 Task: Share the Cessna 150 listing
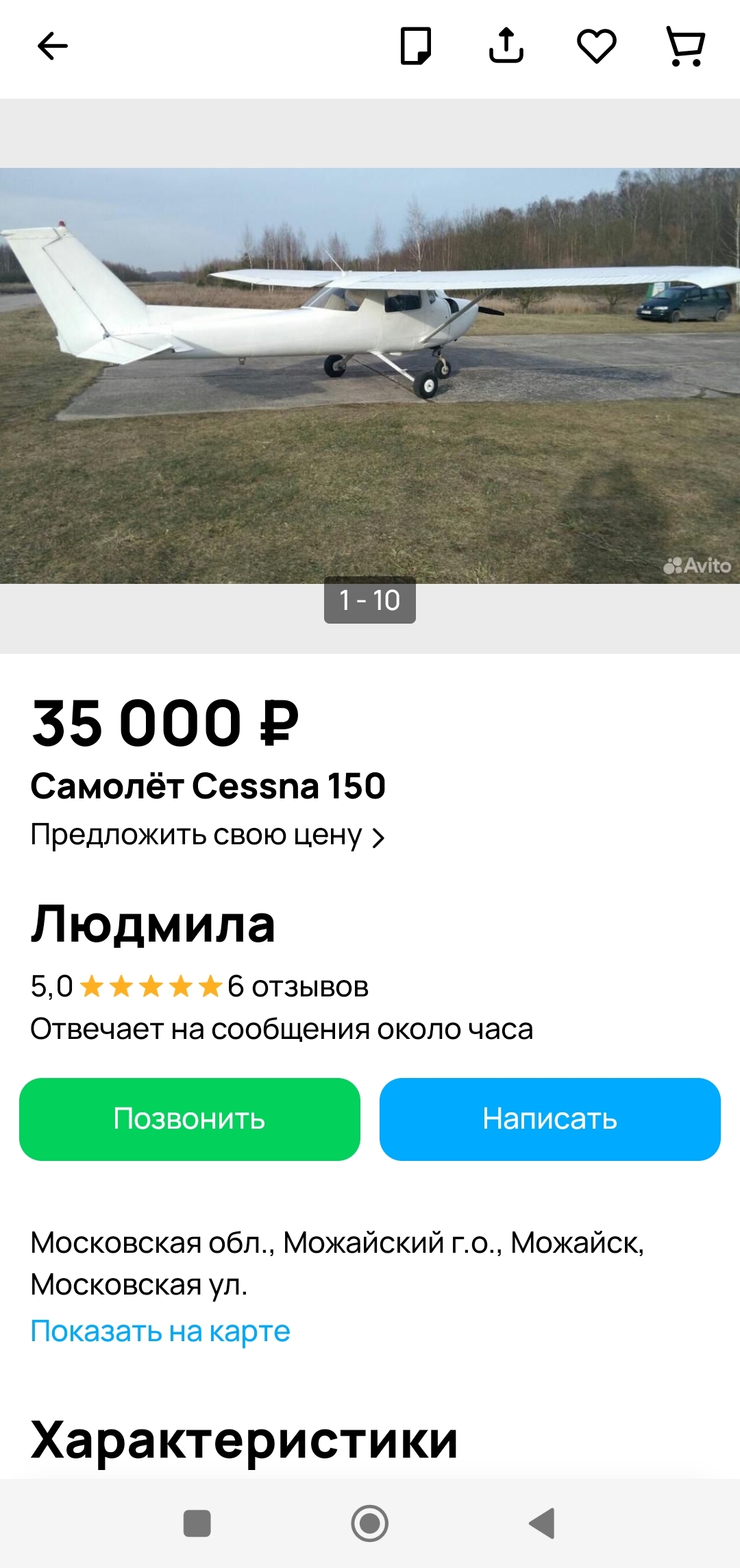point(506,47)
